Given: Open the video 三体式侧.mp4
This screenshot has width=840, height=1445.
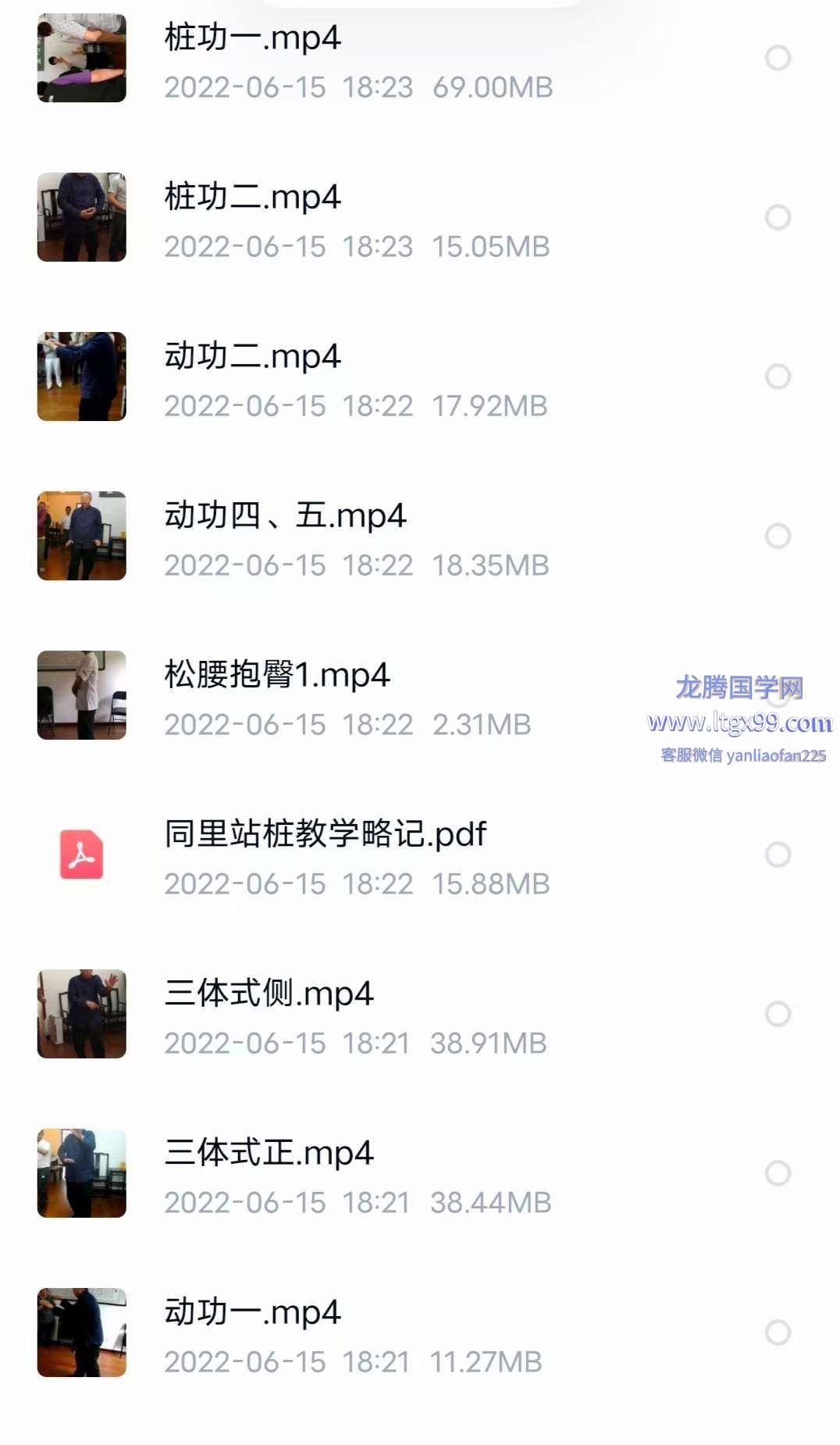Looking at the screenshot, I should 269,994.
